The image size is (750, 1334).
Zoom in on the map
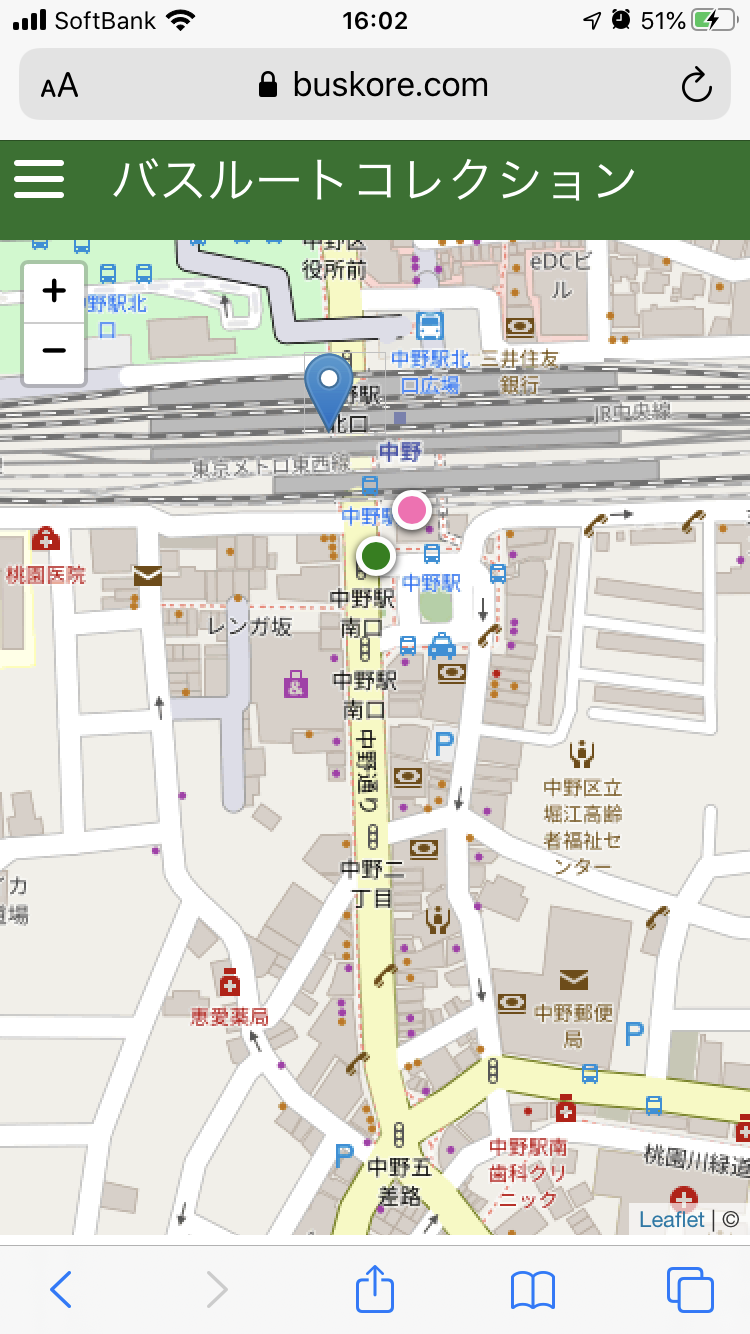[54, 292]
